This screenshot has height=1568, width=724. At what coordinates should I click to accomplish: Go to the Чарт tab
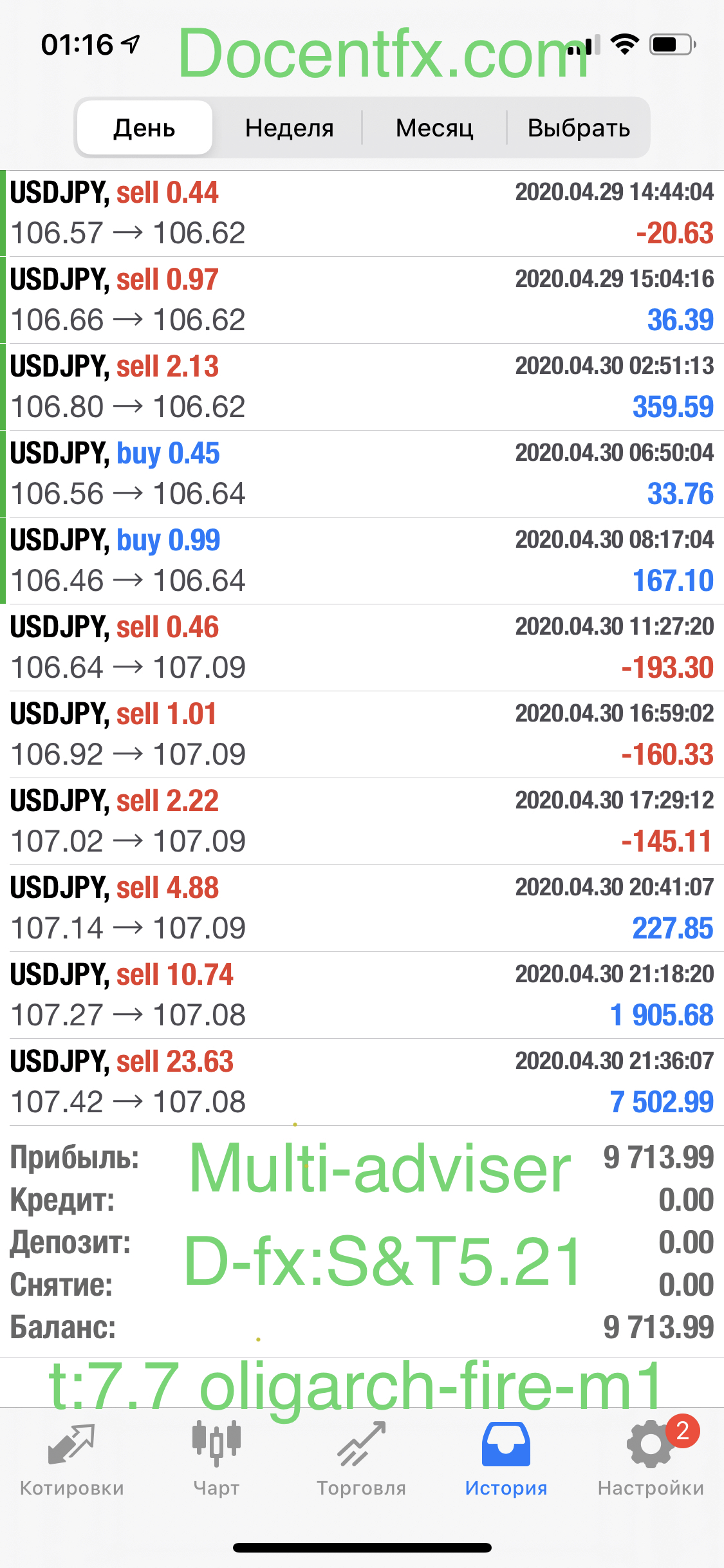coord(216,1459)
